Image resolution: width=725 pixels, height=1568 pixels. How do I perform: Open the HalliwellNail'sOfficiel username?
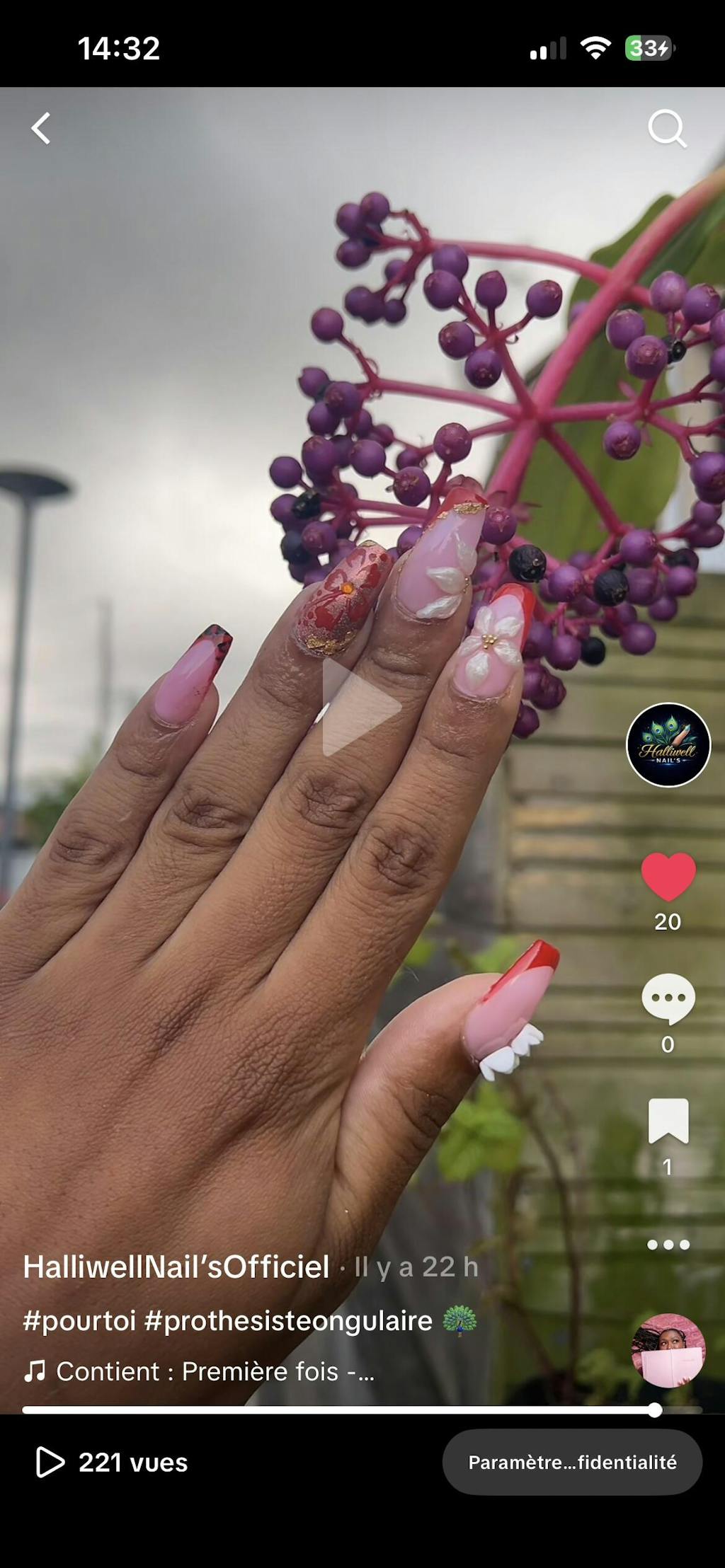[176, 1267]
